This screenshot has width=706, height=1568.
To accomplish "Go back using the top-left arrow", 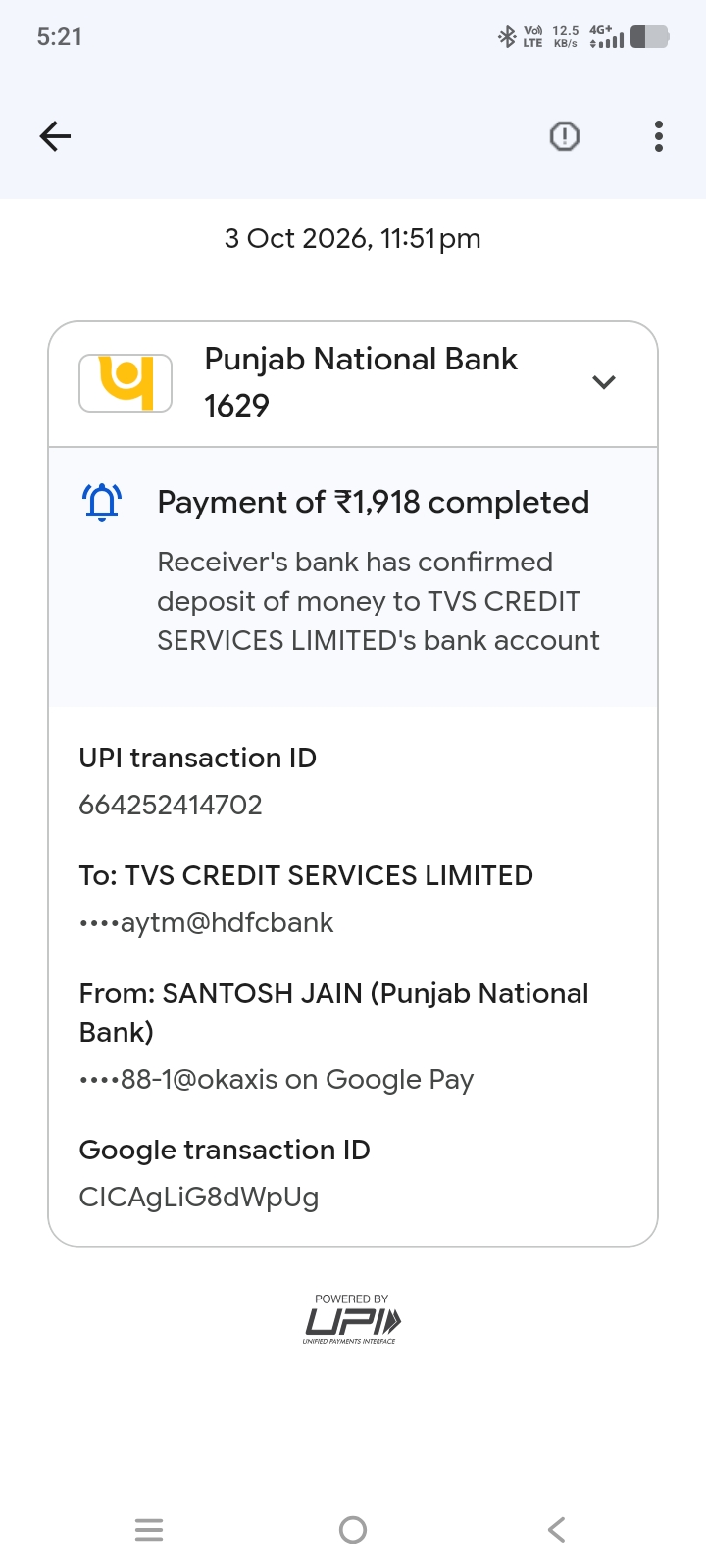I will click(x=55, y=136).
